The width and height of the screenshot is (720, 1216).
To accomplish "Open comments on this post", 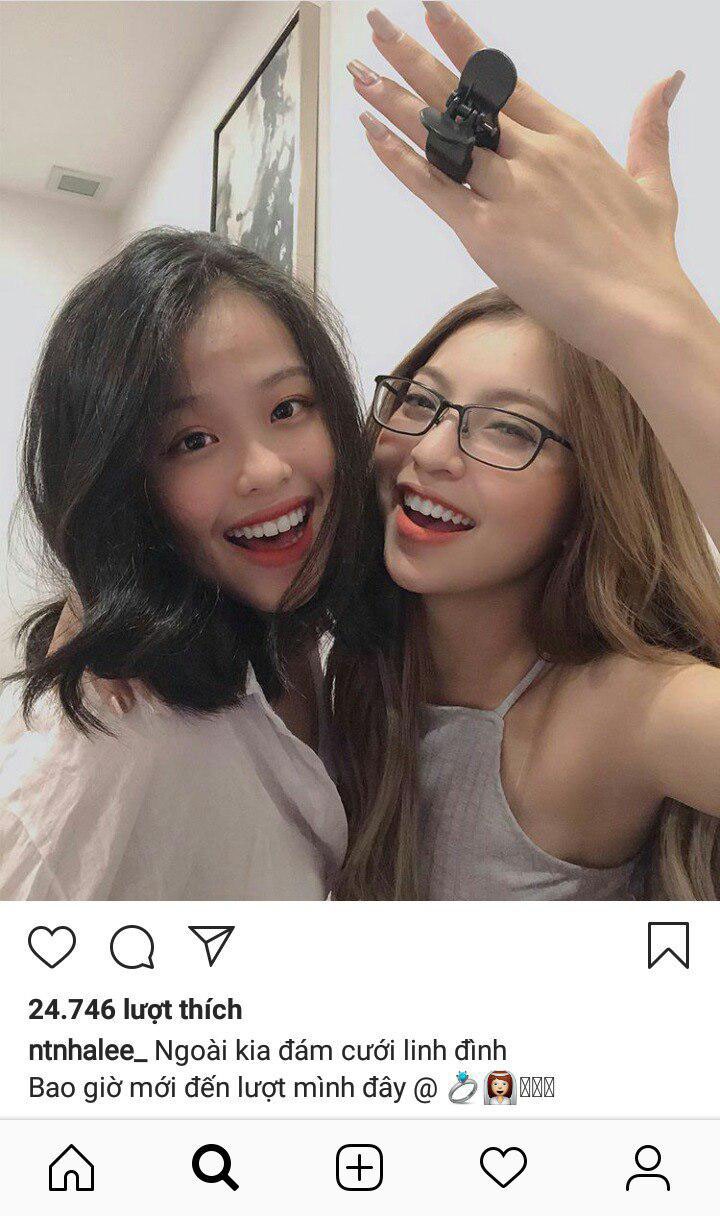I will click(x=132, y=946).
